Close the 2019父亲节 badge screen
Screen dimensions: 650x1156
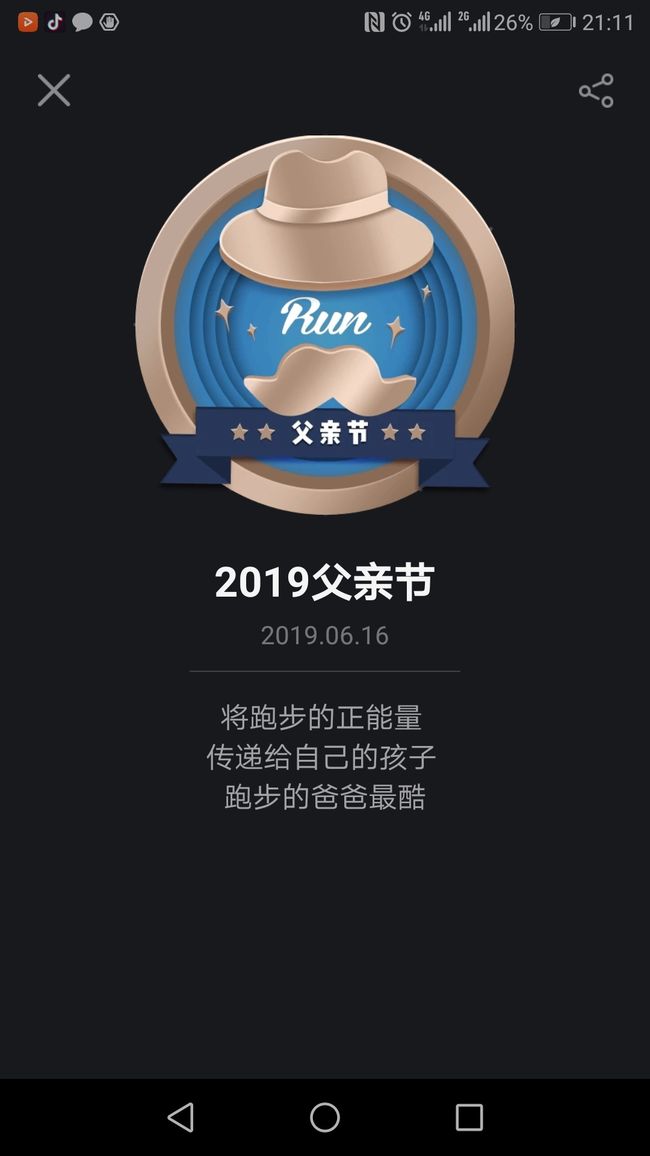coord(54,91)
